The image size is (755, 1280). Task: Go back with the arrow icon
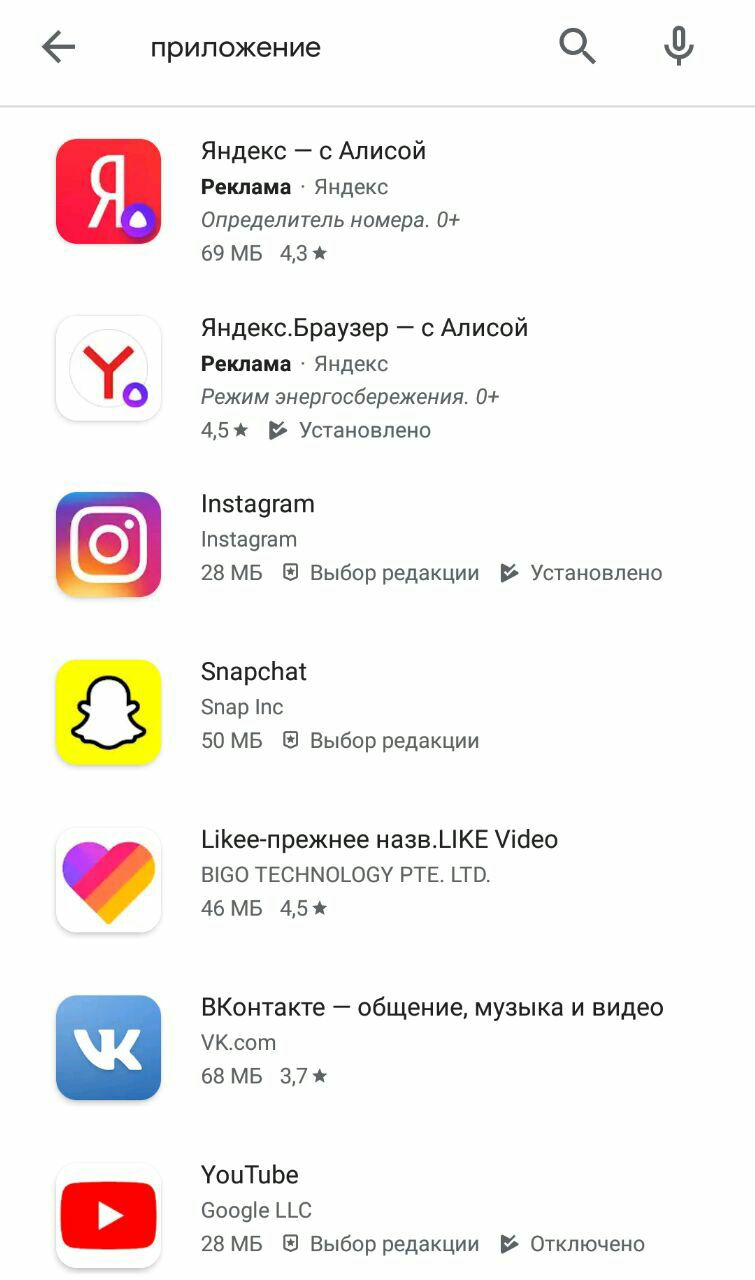point(59,47)
